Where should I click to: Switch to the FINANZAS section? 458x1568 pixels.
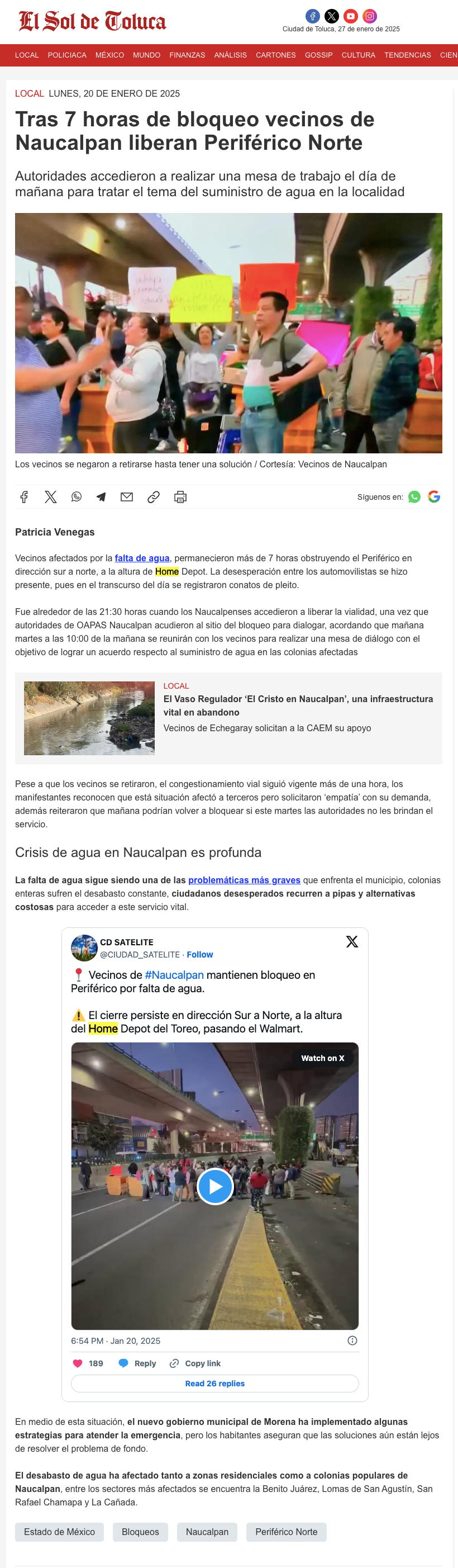(x=187, y=55)
